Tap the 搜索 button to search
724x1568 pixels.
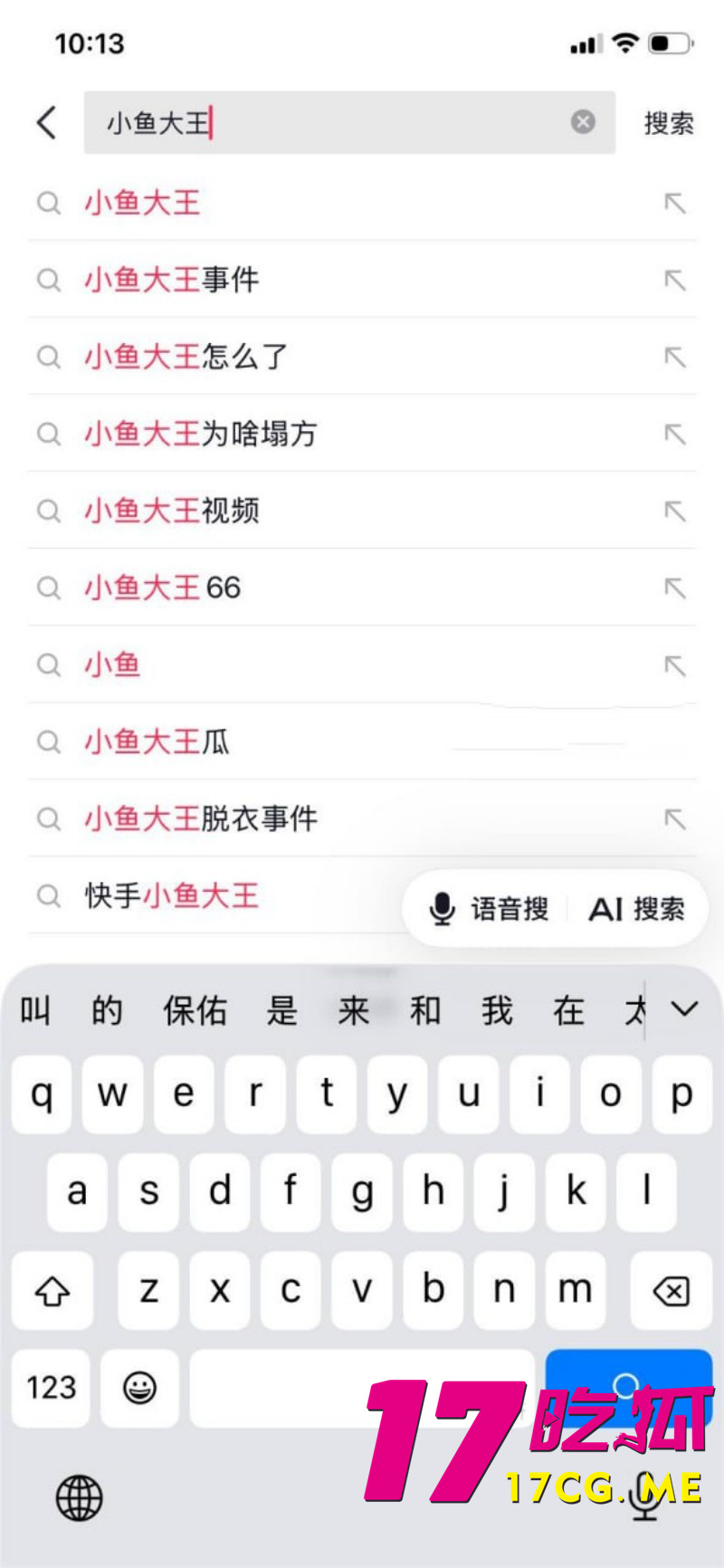669,123
